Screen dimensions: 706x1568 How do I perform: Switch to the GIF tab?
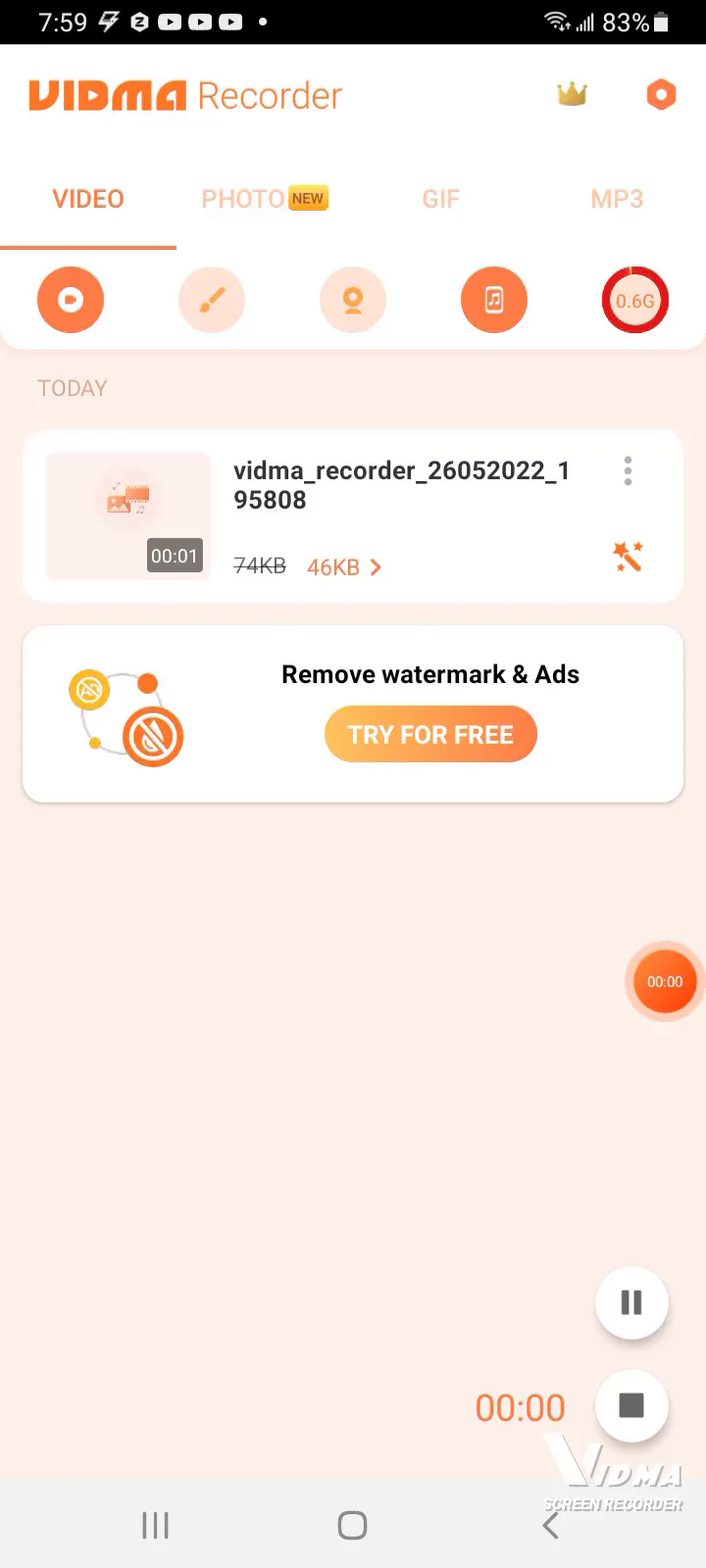coord(441,199)
